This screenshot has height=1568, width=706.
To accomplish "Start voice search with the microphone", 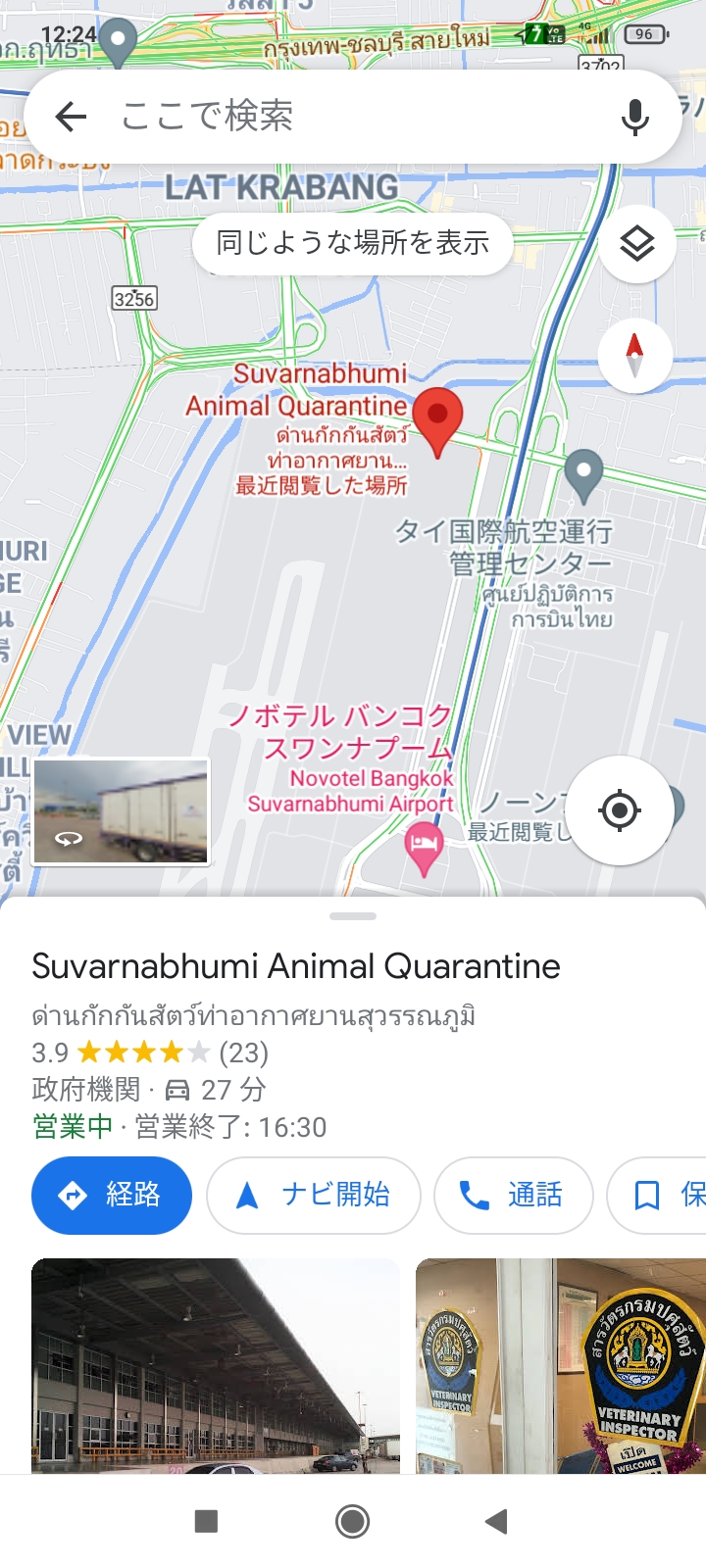I will coord(635,118).
